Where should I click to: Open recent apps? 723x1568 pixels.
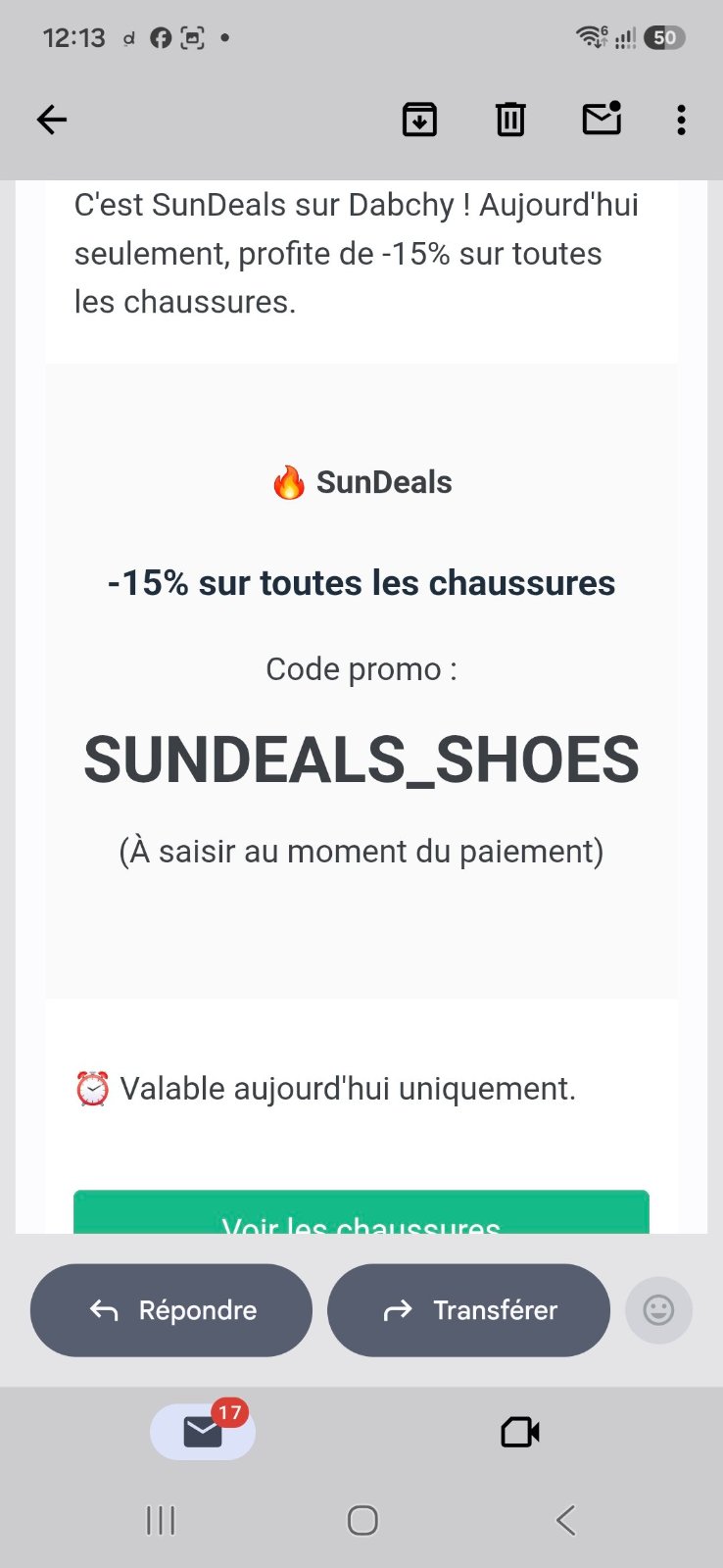(161, 1520)
